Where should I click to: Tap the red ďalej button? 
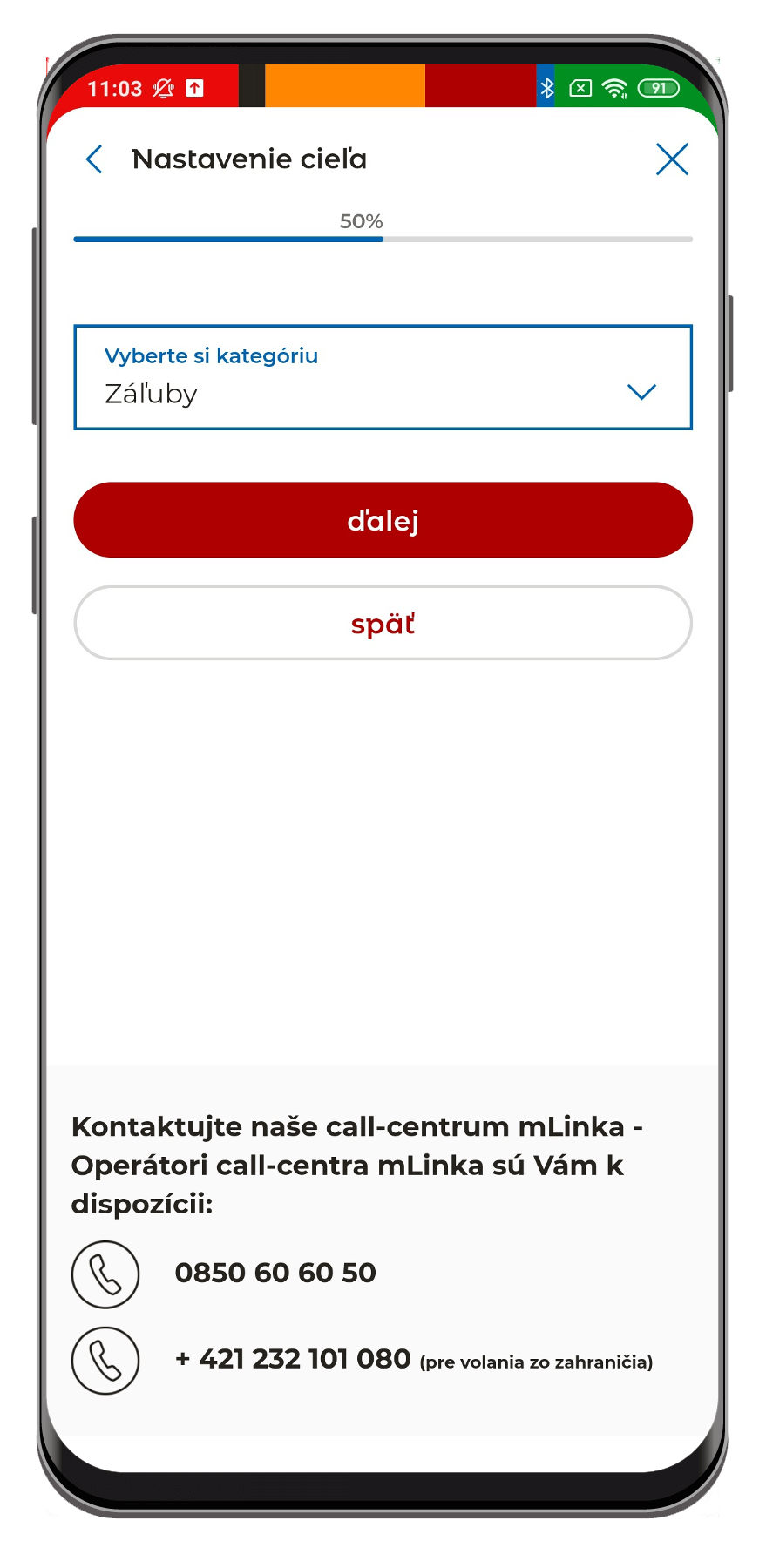click(383, 520)
